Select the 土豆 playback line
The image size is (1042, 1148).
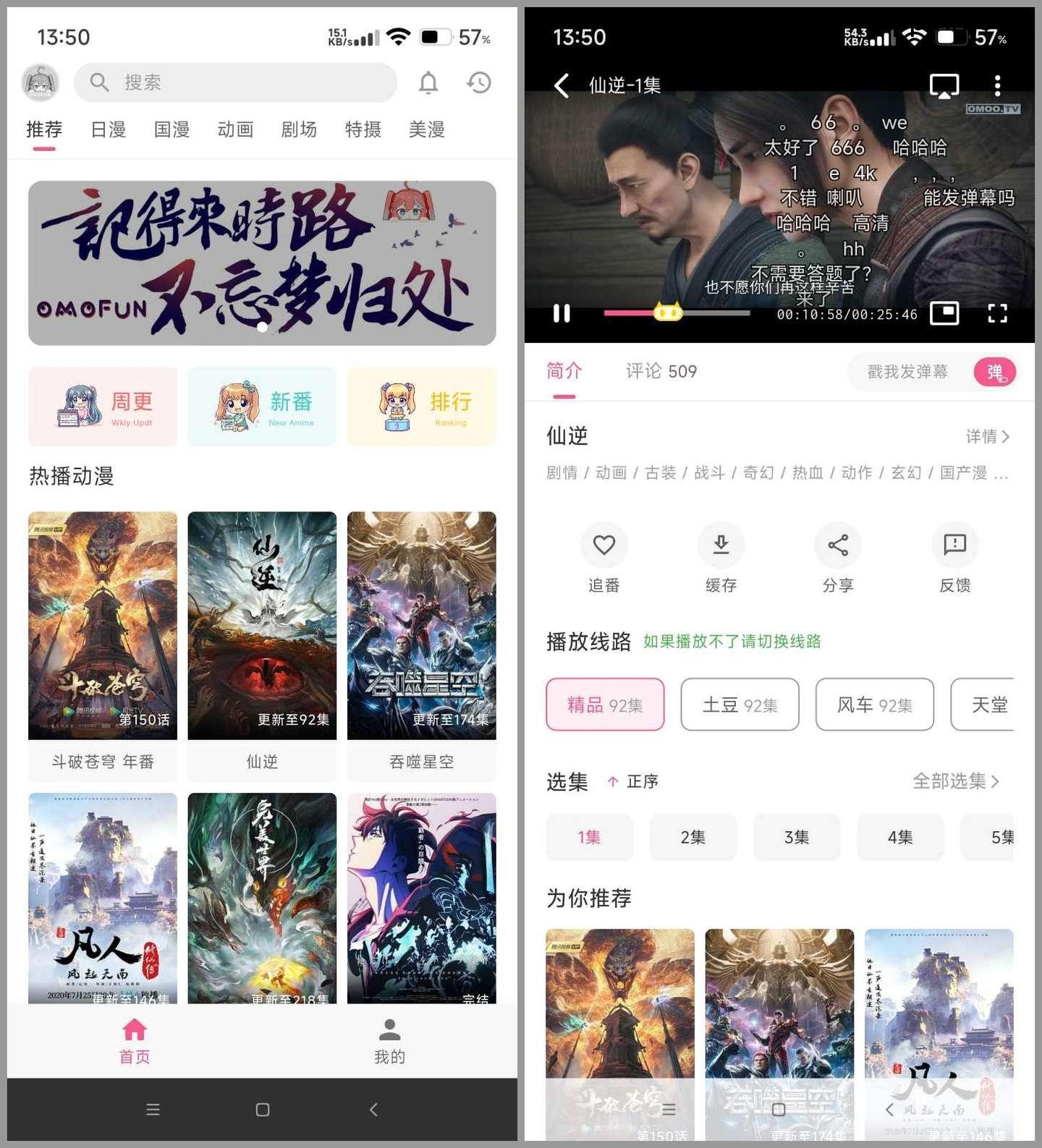740,705
